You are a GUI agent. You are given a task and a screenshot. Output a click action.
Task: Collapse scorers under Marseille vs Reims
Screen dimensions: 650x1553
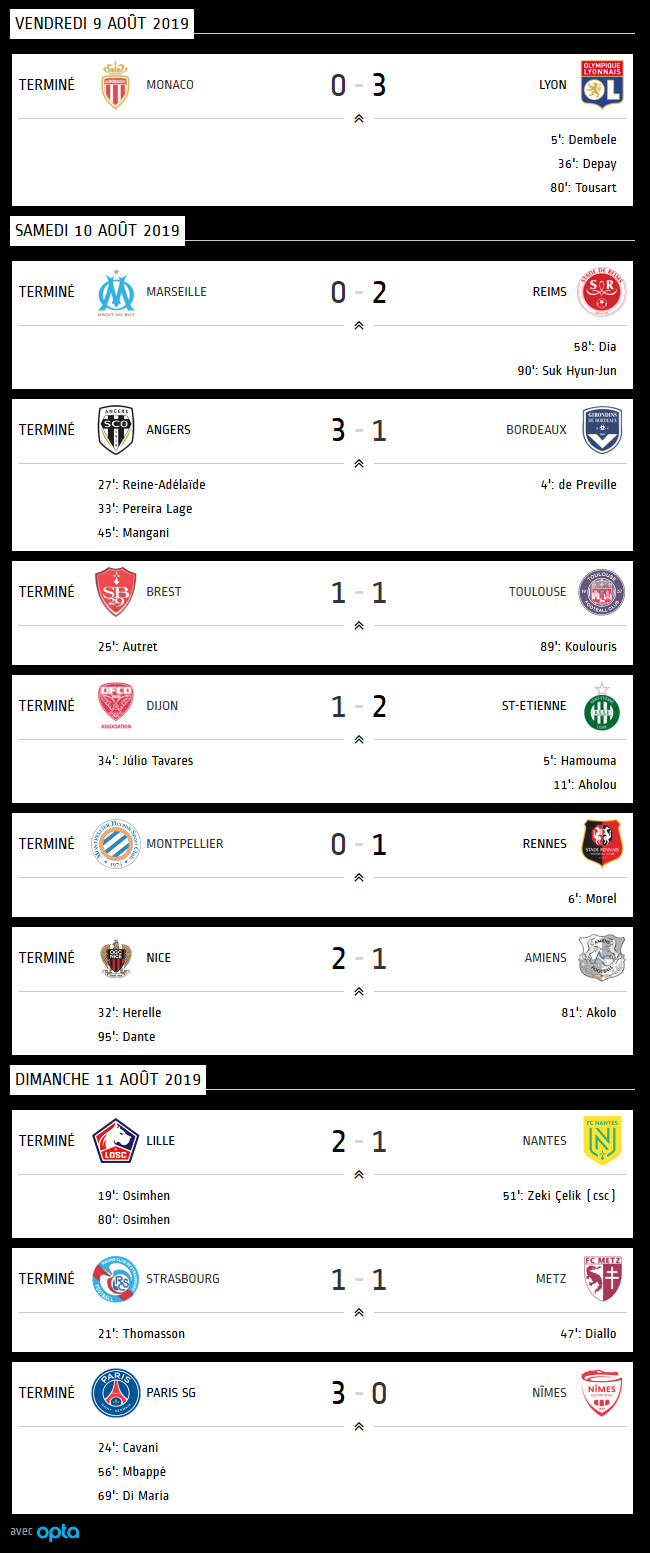358,326
